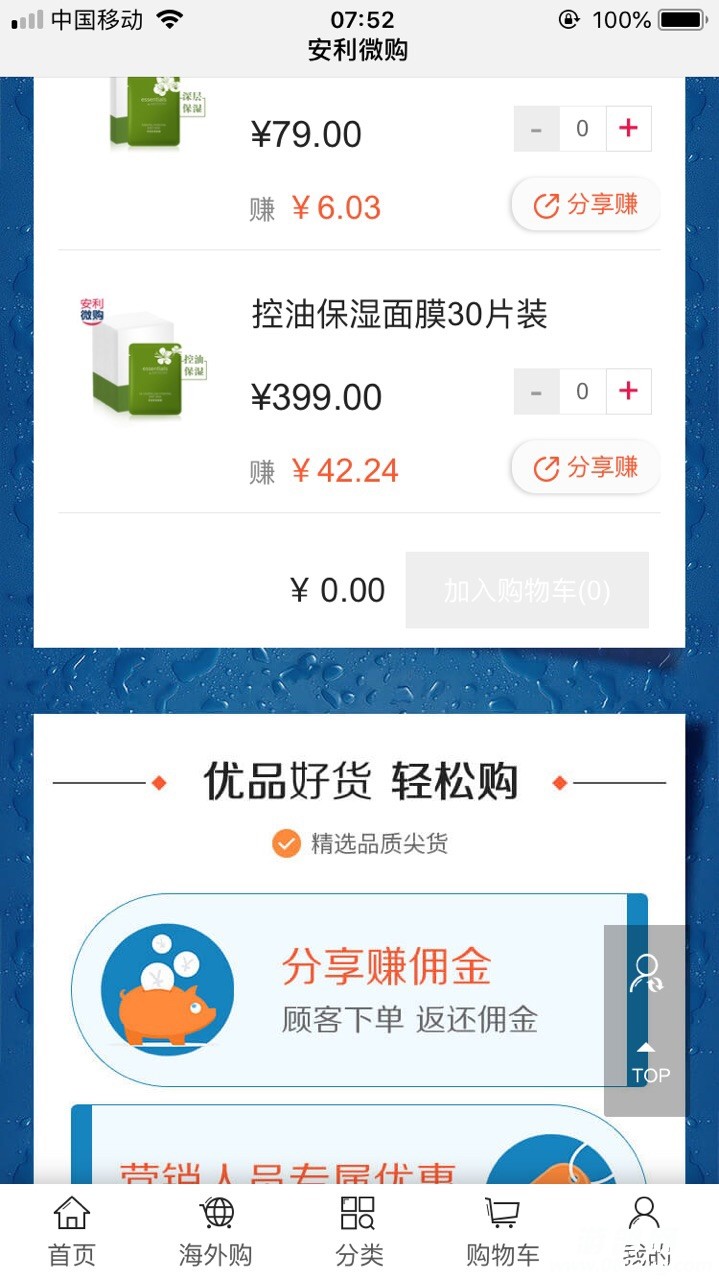
Task: Tap 分享赚 for the ¥79.00 product
Action: (x=586, y=205)
